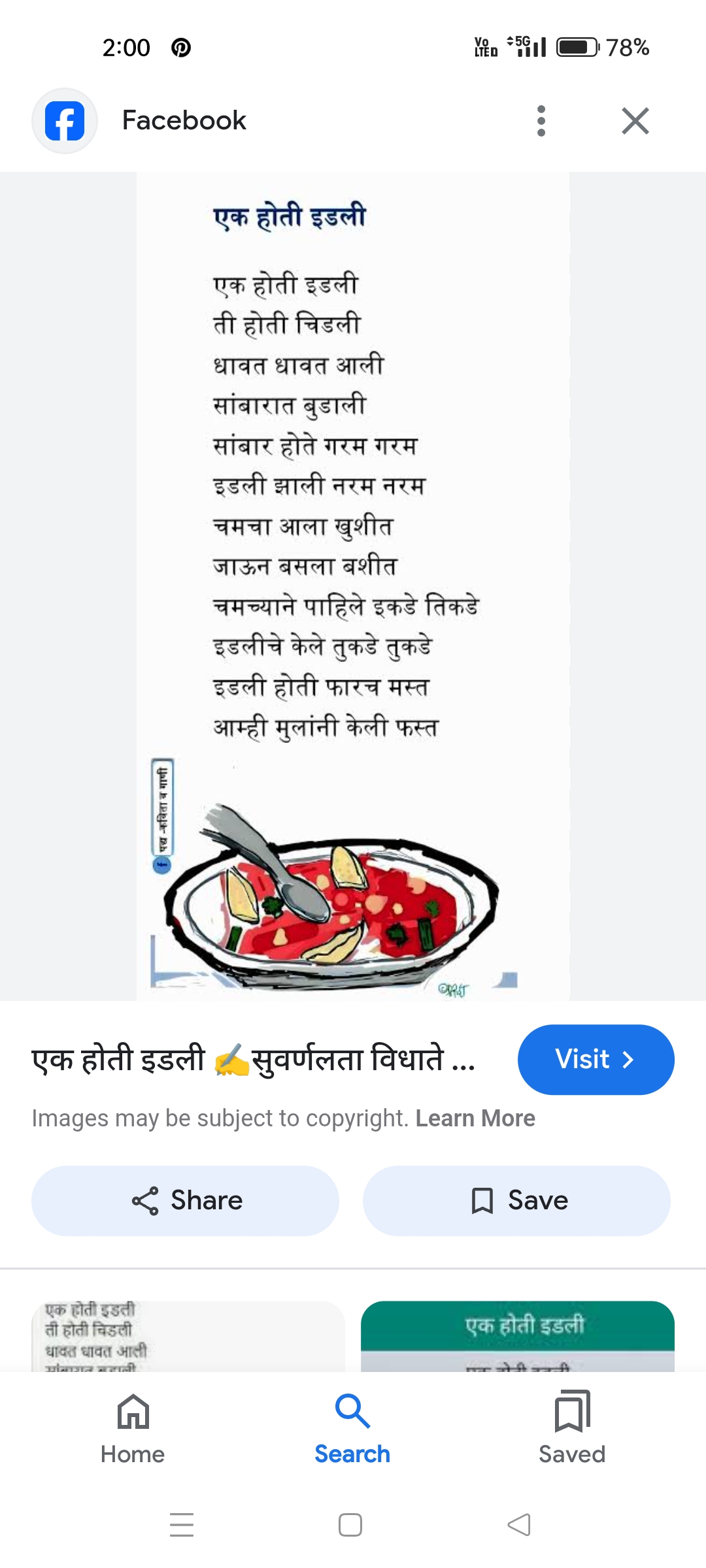Share this image
The height and width of the screenshot is (1568, 706).
pyautogui.click(x=185, y=1200)
